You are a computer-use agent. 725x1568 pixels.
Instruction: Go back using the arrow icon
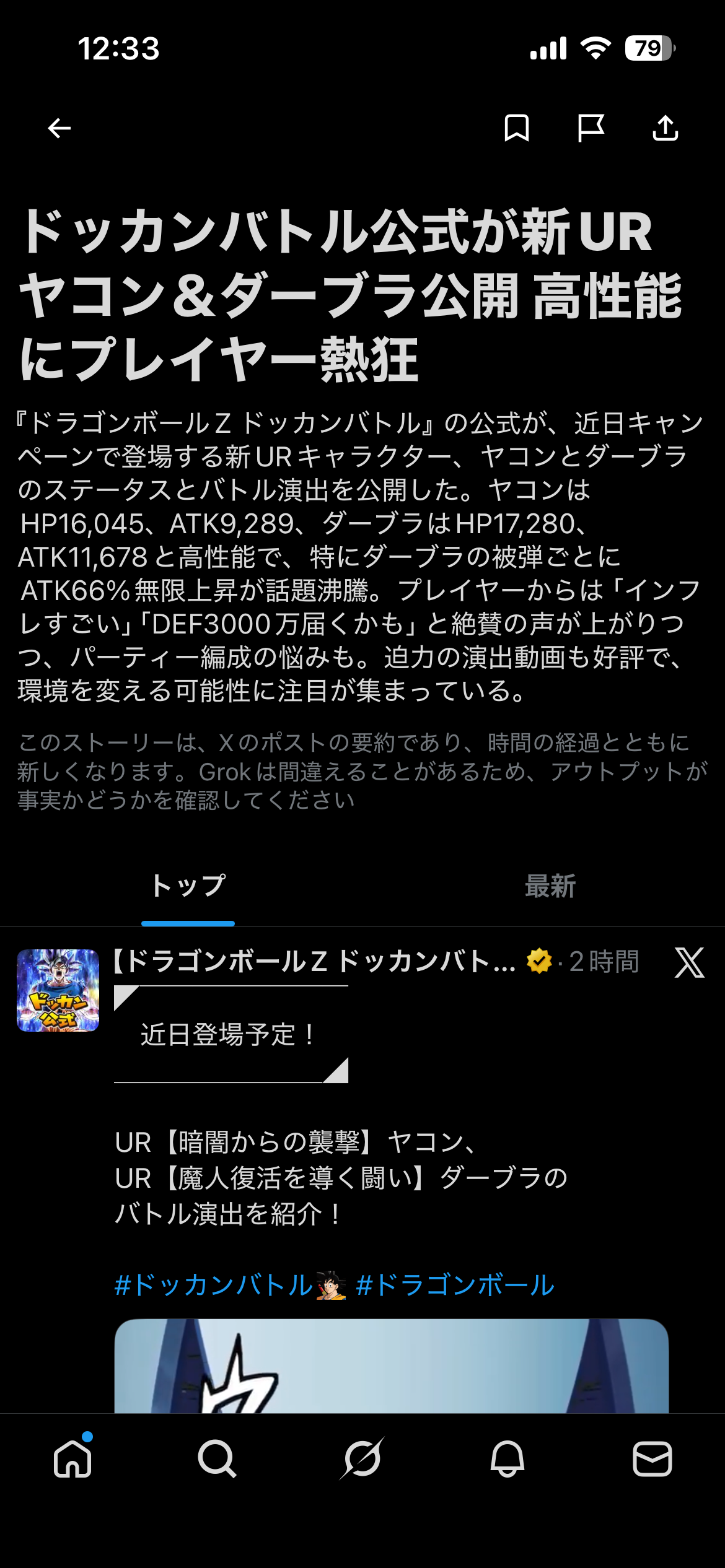pos(59,128)
